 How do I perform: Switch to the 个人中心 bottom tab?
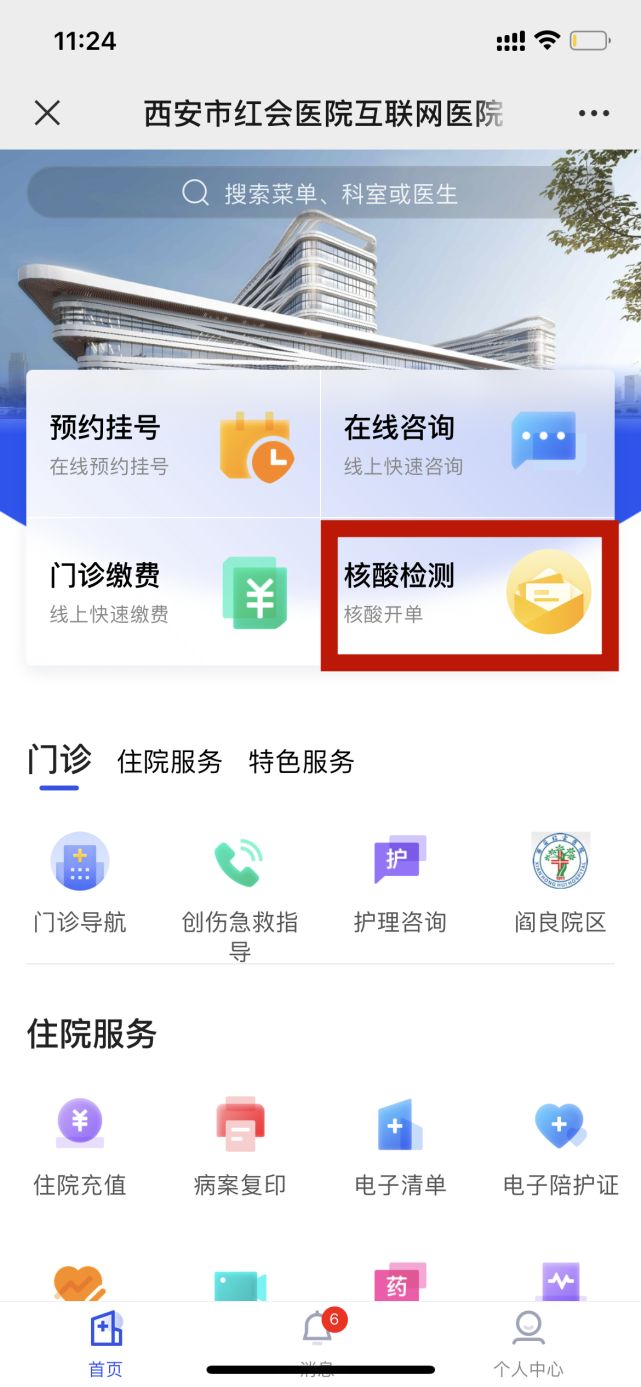click(528, 1345)
